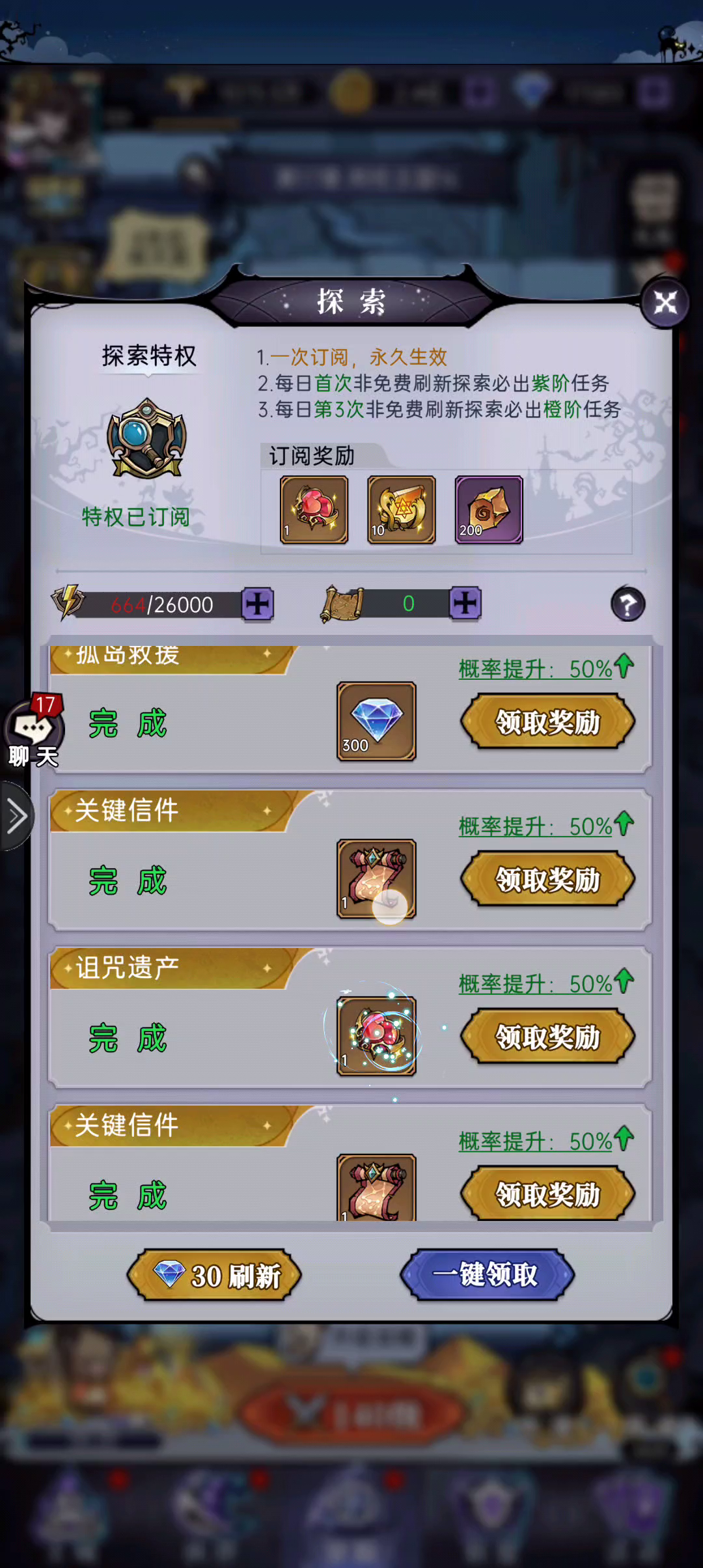703x1568 pixels.
Task: Claim the 诅咒遗产 reward
Action: click(x=547, y=1037)
